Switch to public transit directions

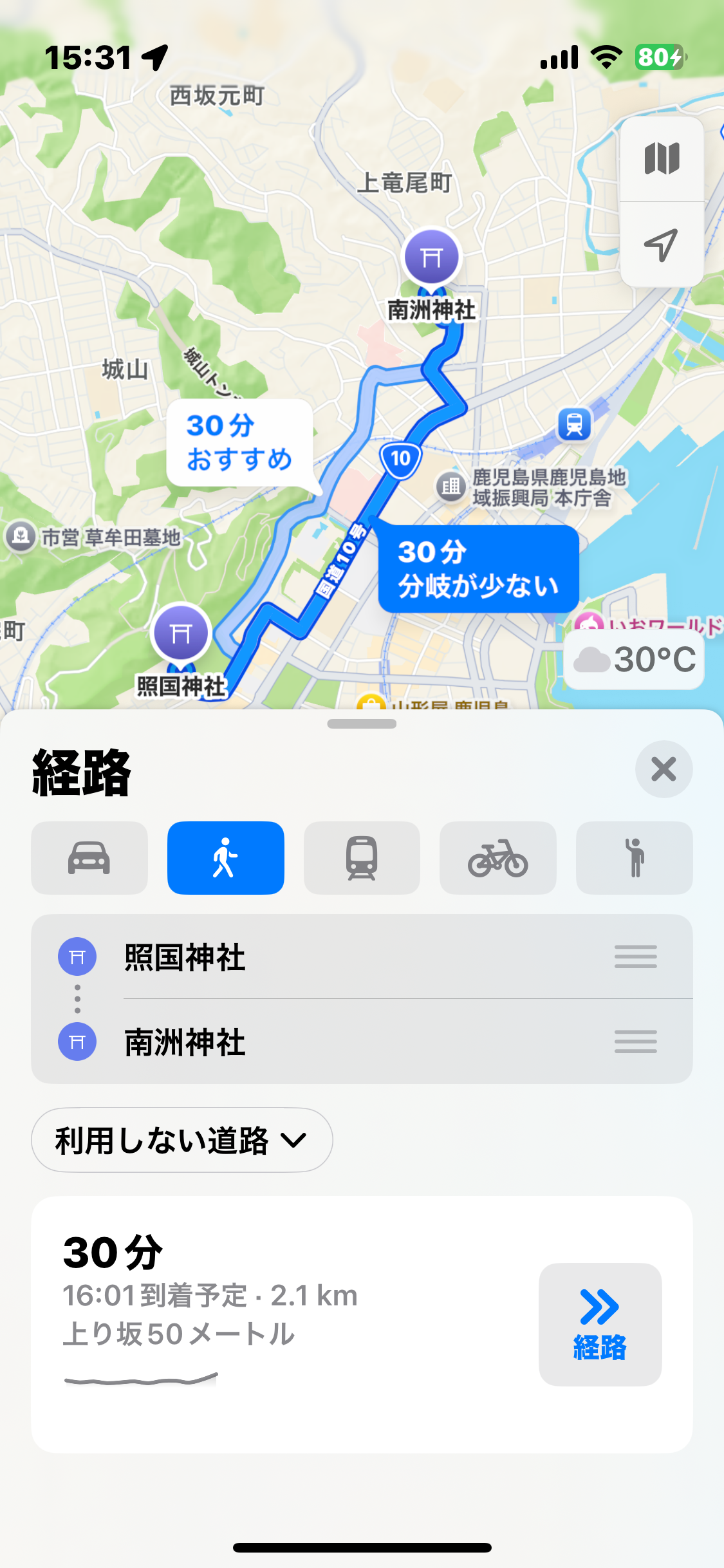click(362, 858)
